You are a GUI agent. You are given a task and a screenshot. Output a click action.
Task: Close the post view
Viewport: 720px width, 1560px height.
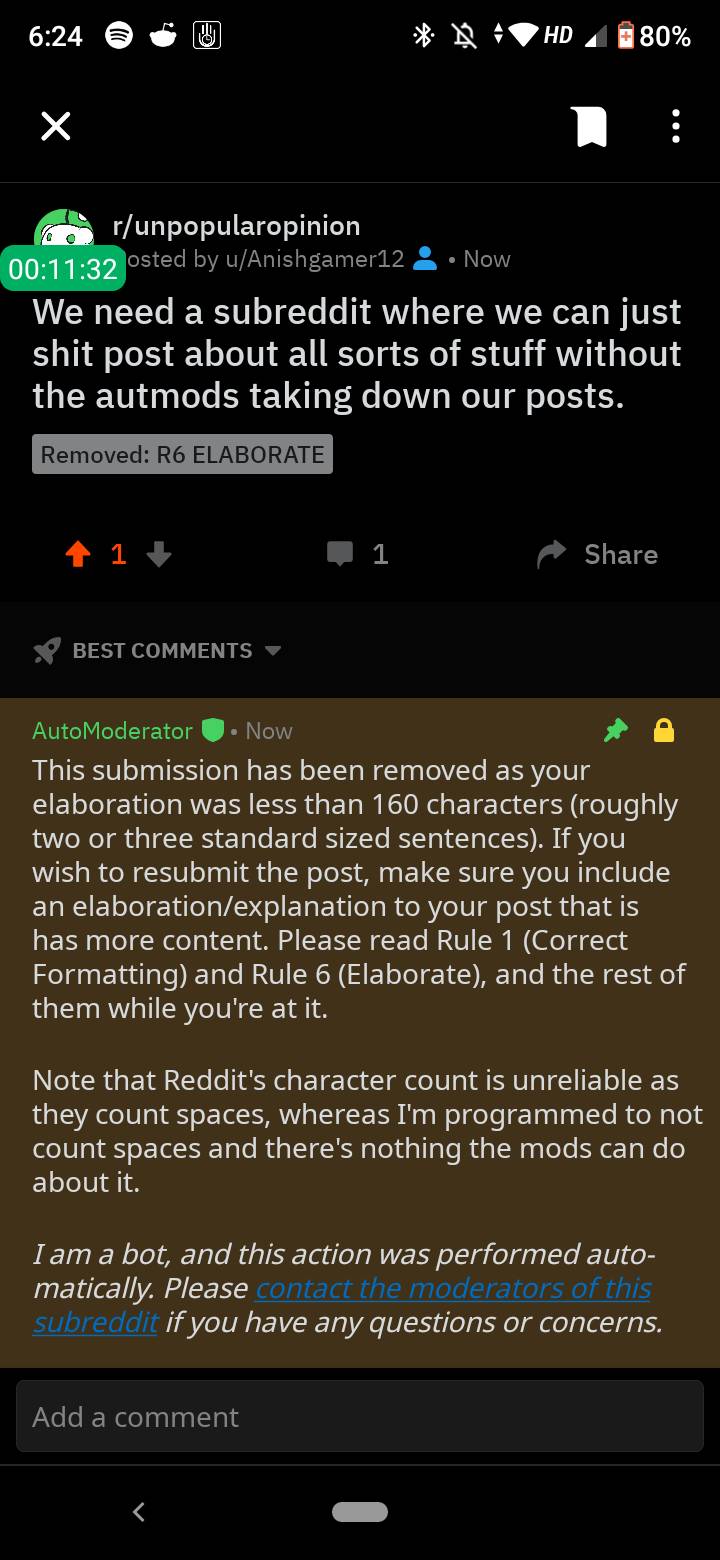click(x=56, y=126)
